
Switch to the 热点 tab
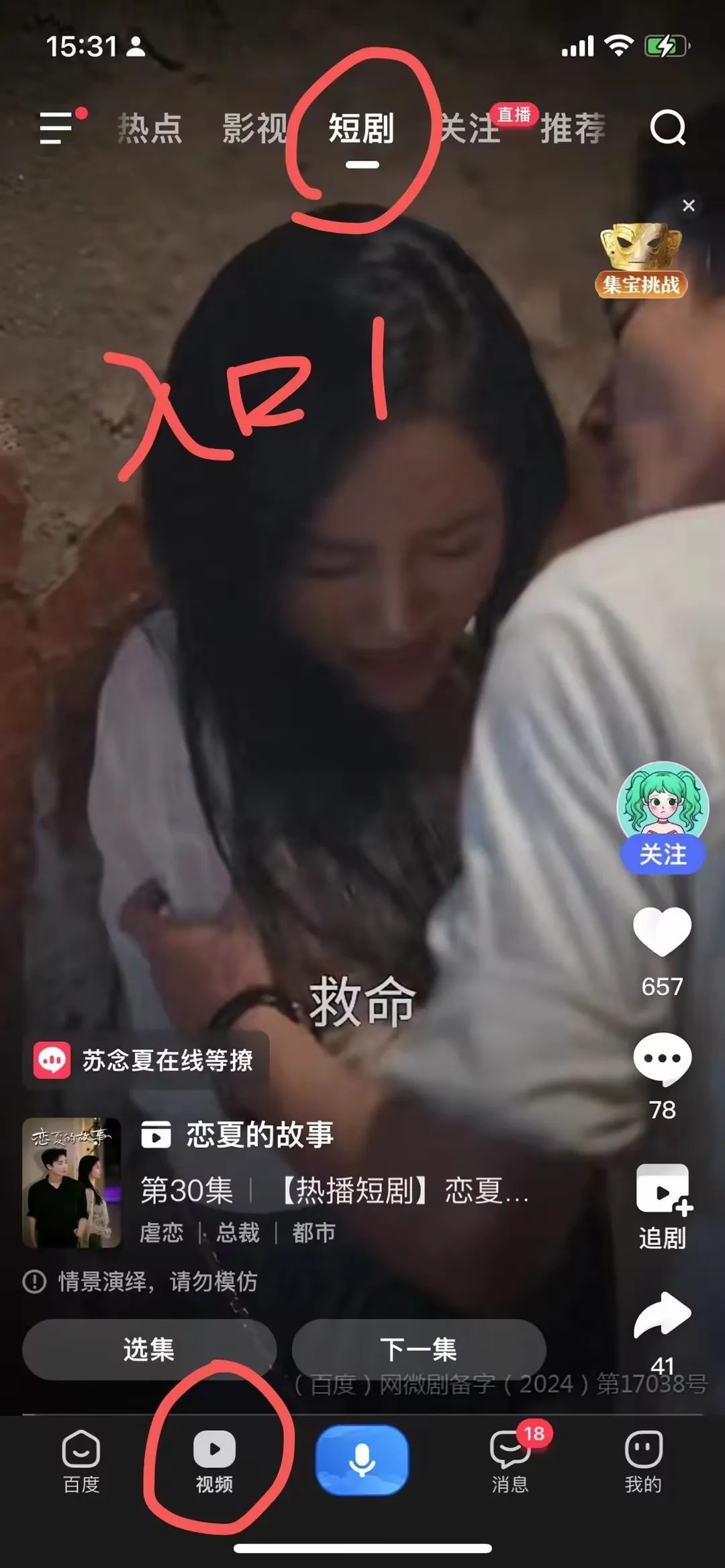coord(150,128)
